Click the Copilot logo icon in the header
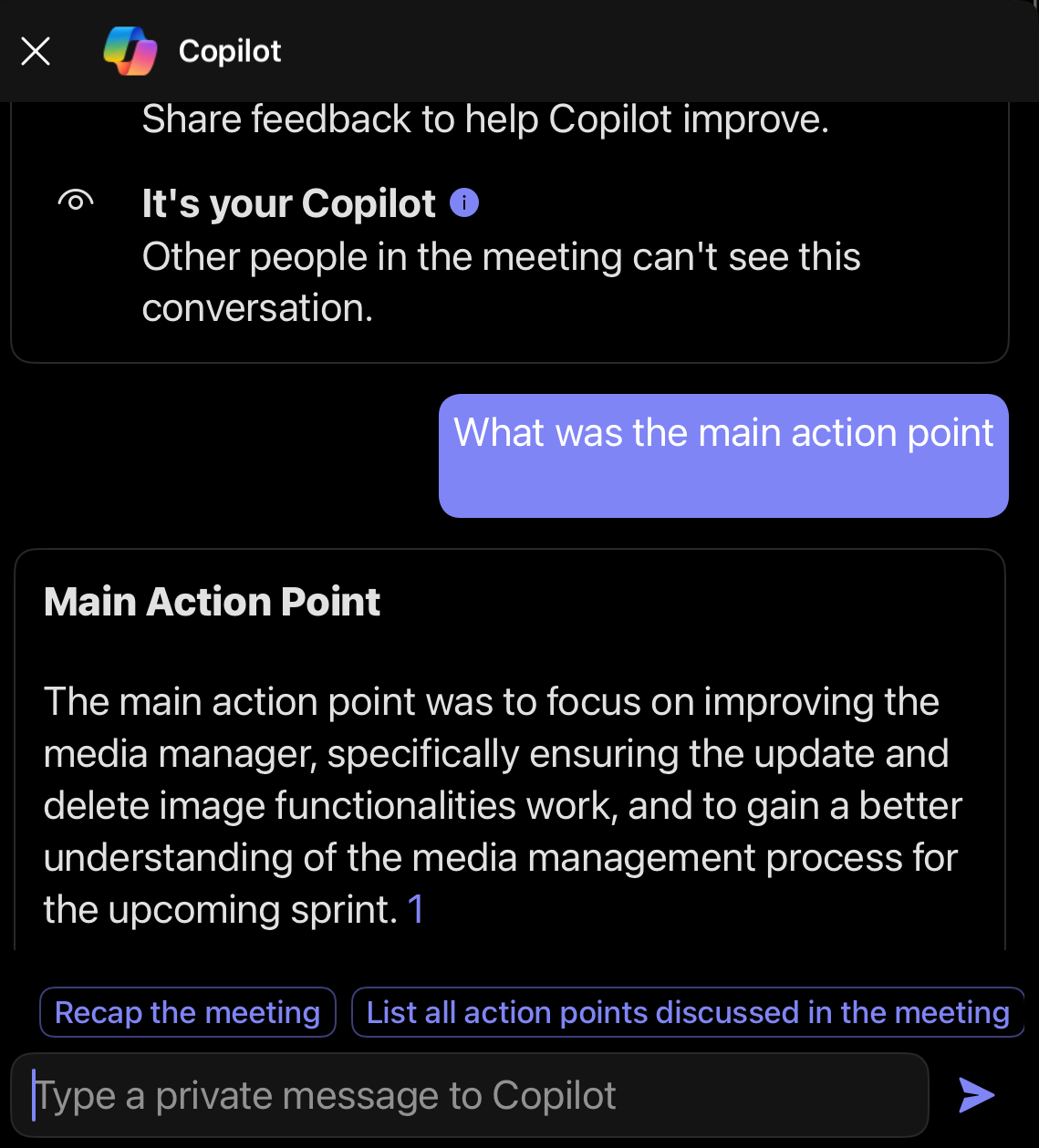The width and height of the screenshot is (1039, 1148). coord(131,50)
